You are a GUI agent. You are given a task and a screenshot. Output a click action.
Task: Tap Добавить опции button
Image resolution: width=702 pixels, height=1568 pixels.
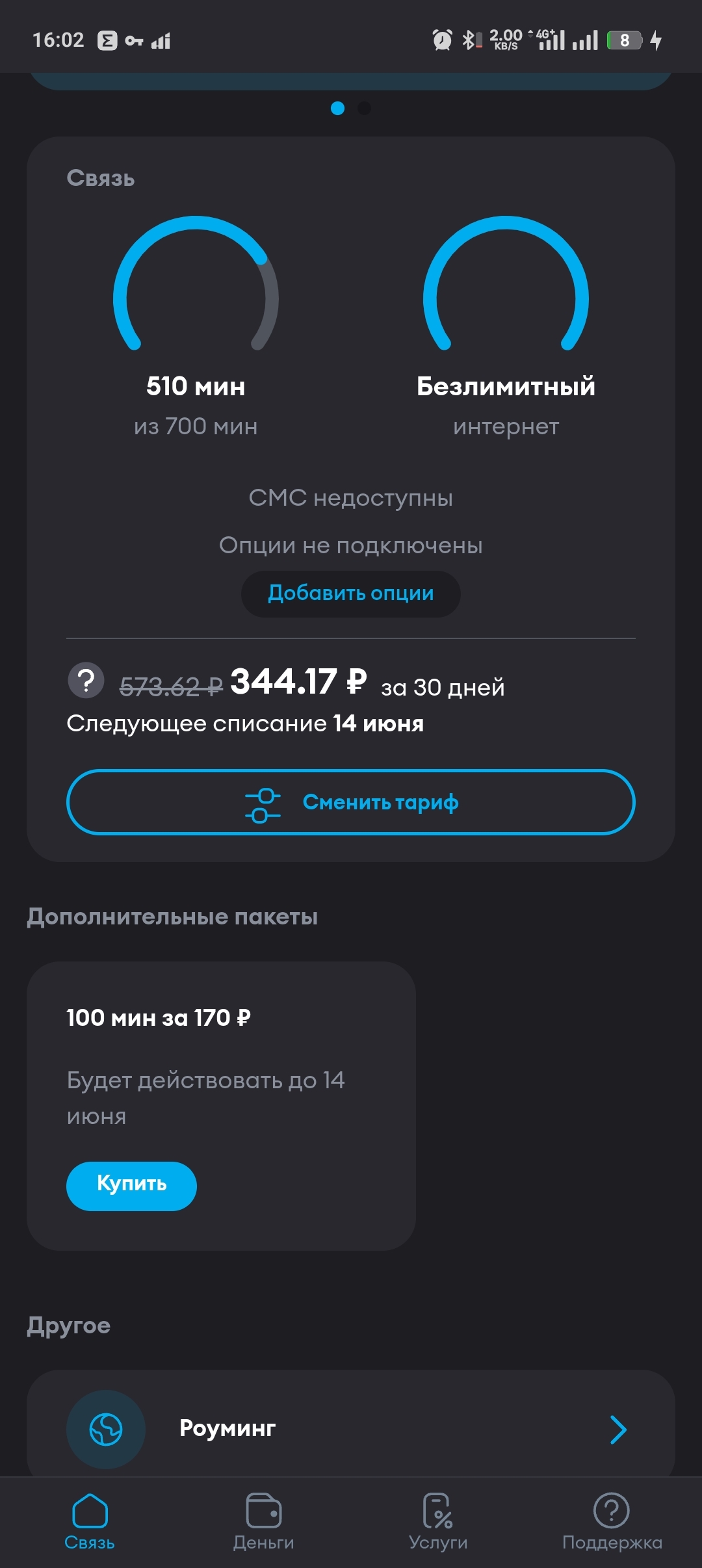(x=350, y=594)
